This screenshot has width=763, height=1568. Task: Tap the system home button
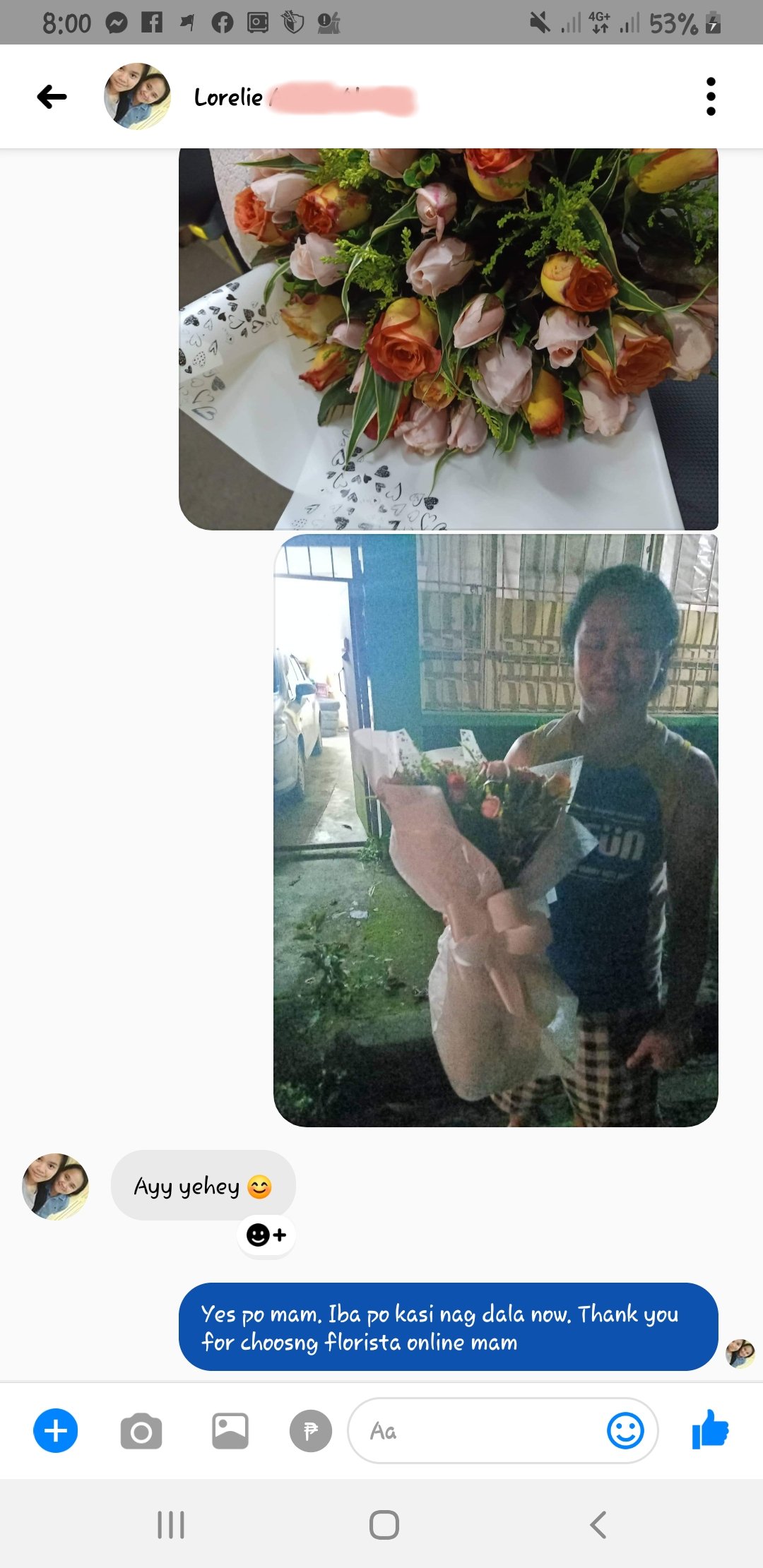pos(384,1525)
